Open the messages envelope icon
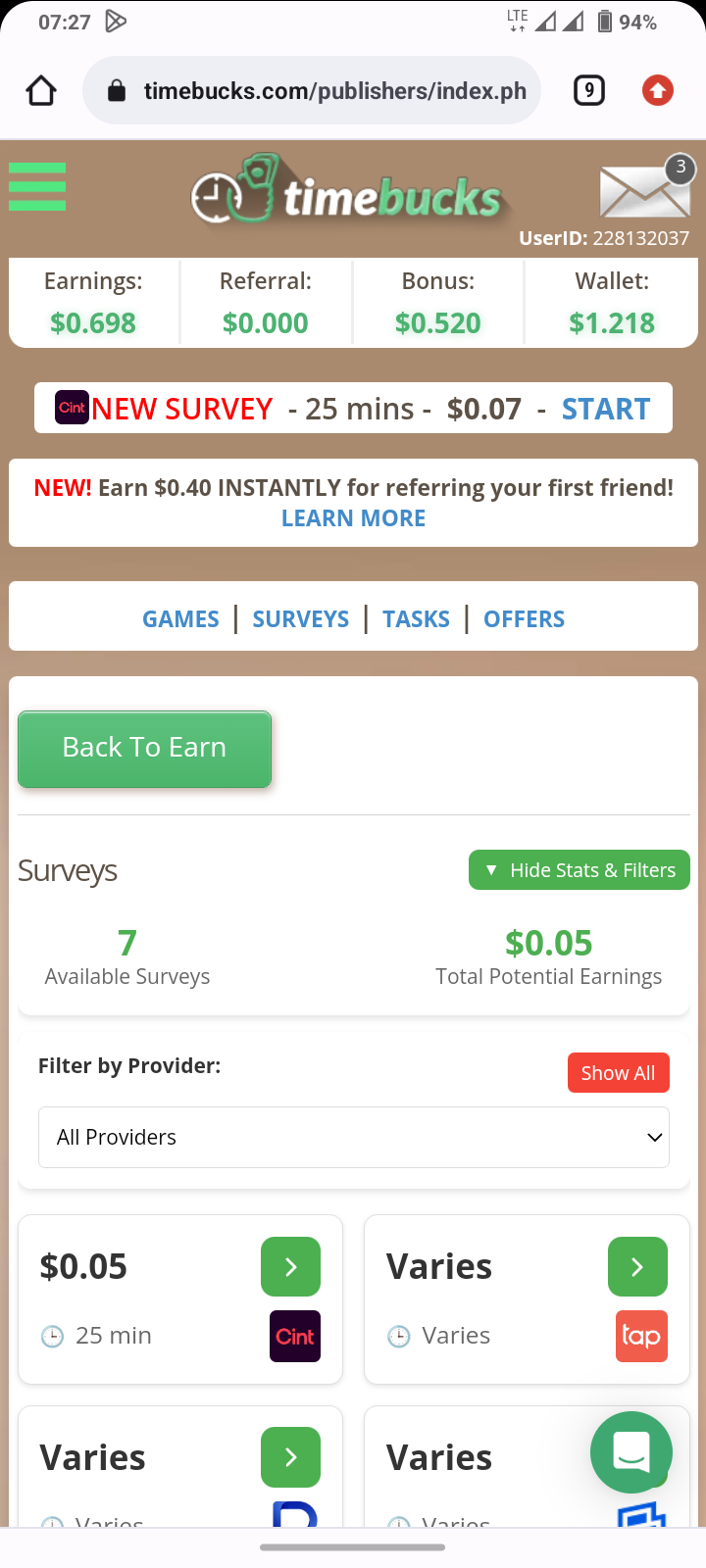The image size is (706, 1568). point(644,190)
